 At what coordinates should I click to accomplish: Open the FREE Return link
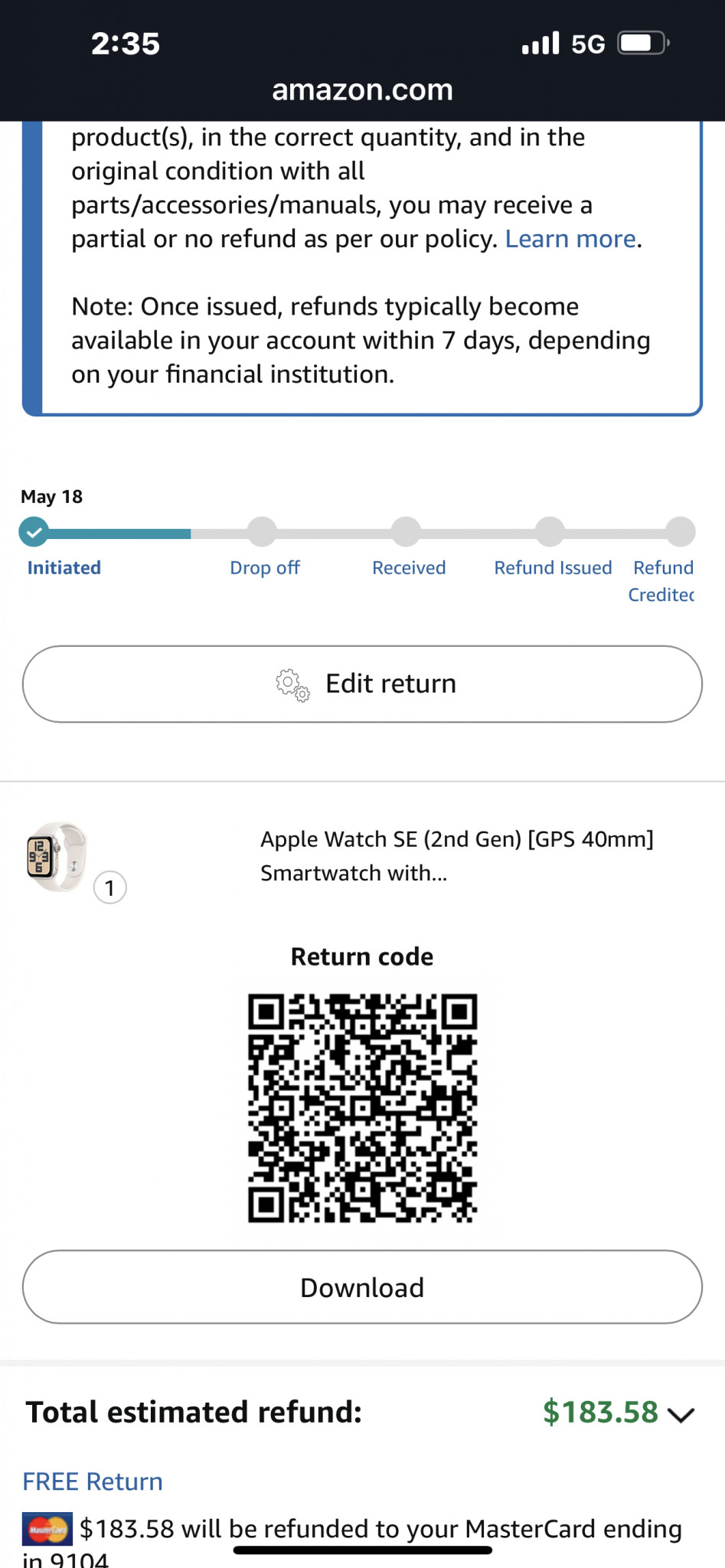pos(93,1481)
